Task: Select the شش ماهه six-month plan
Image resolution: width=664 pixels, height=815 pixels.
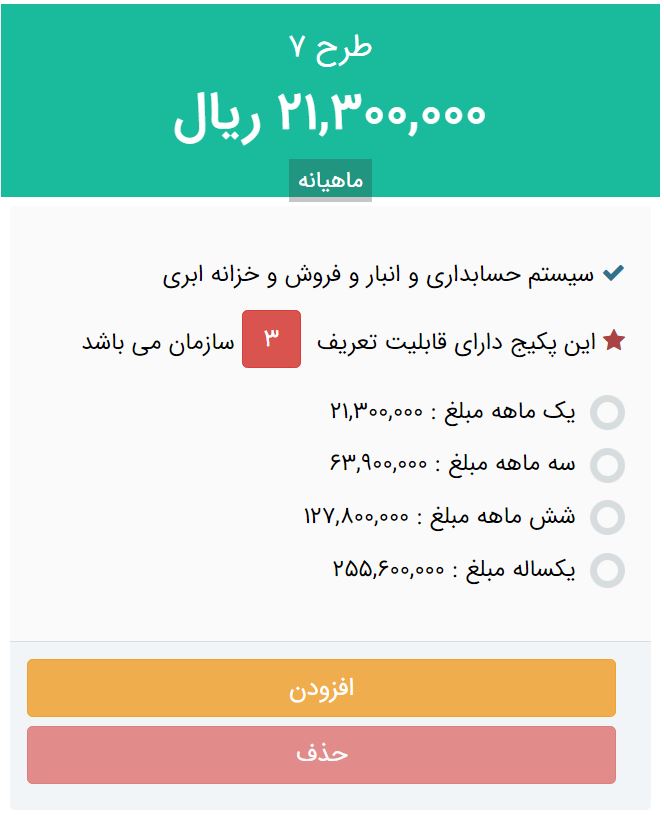Action: [x=607, y=517]
